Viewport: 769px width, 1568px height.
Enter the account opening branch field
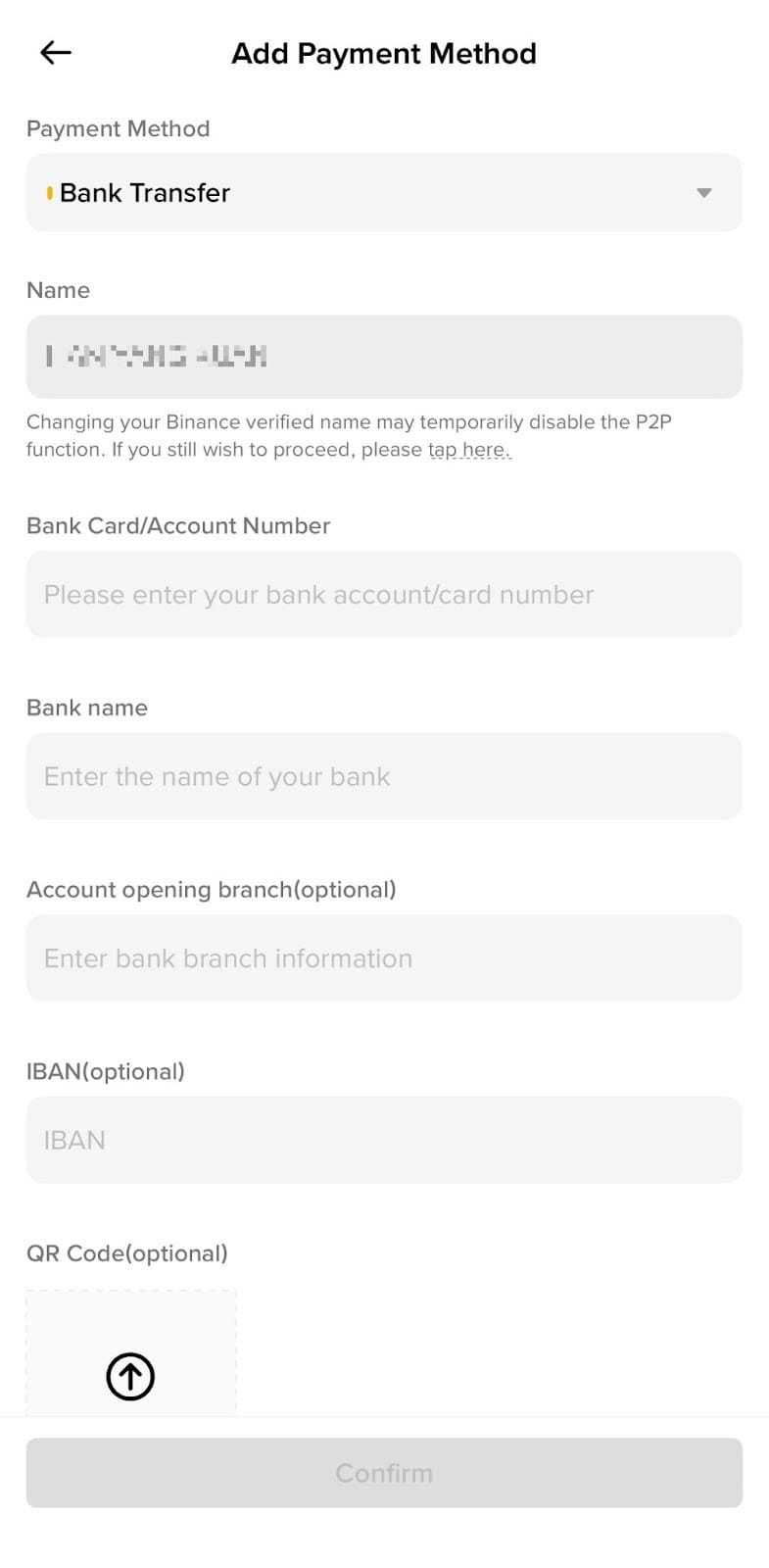click(384, 958)
